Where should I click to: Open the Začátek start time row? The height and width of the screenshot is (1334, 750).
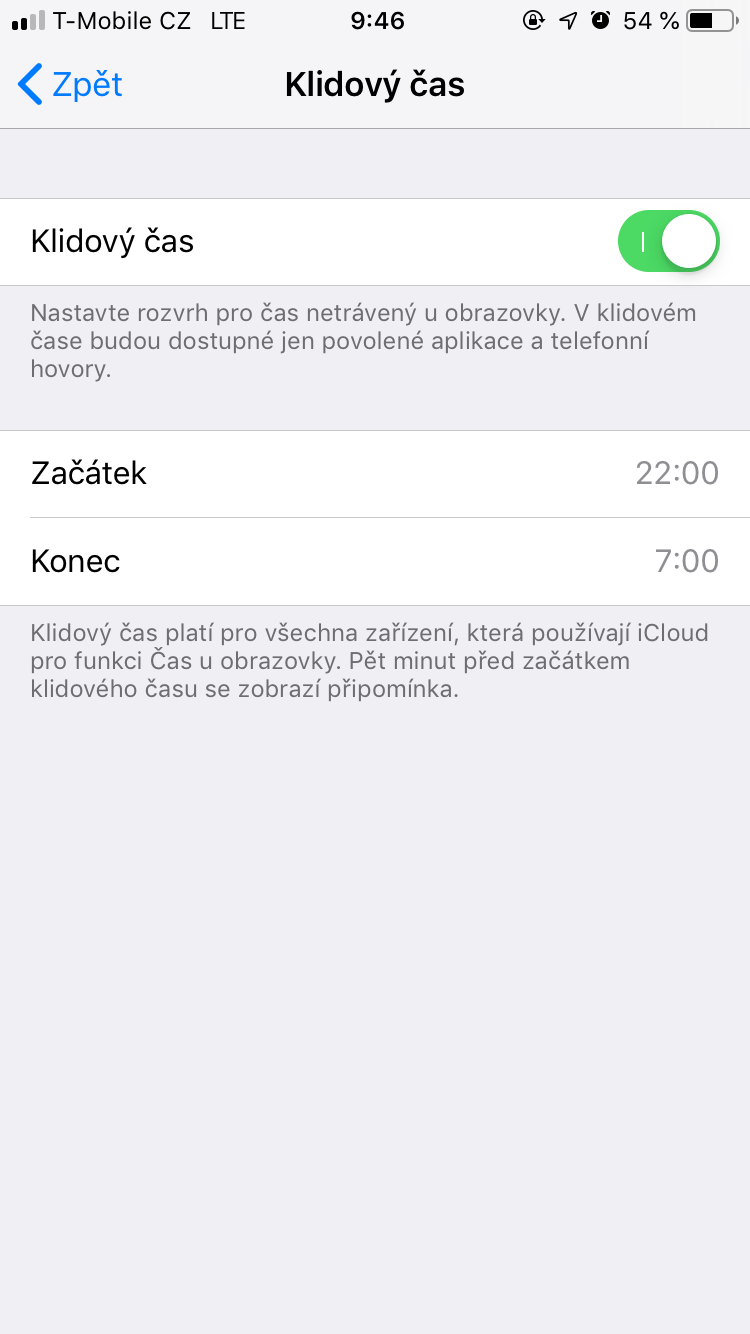pyautogui.click(x=375, y=473)
